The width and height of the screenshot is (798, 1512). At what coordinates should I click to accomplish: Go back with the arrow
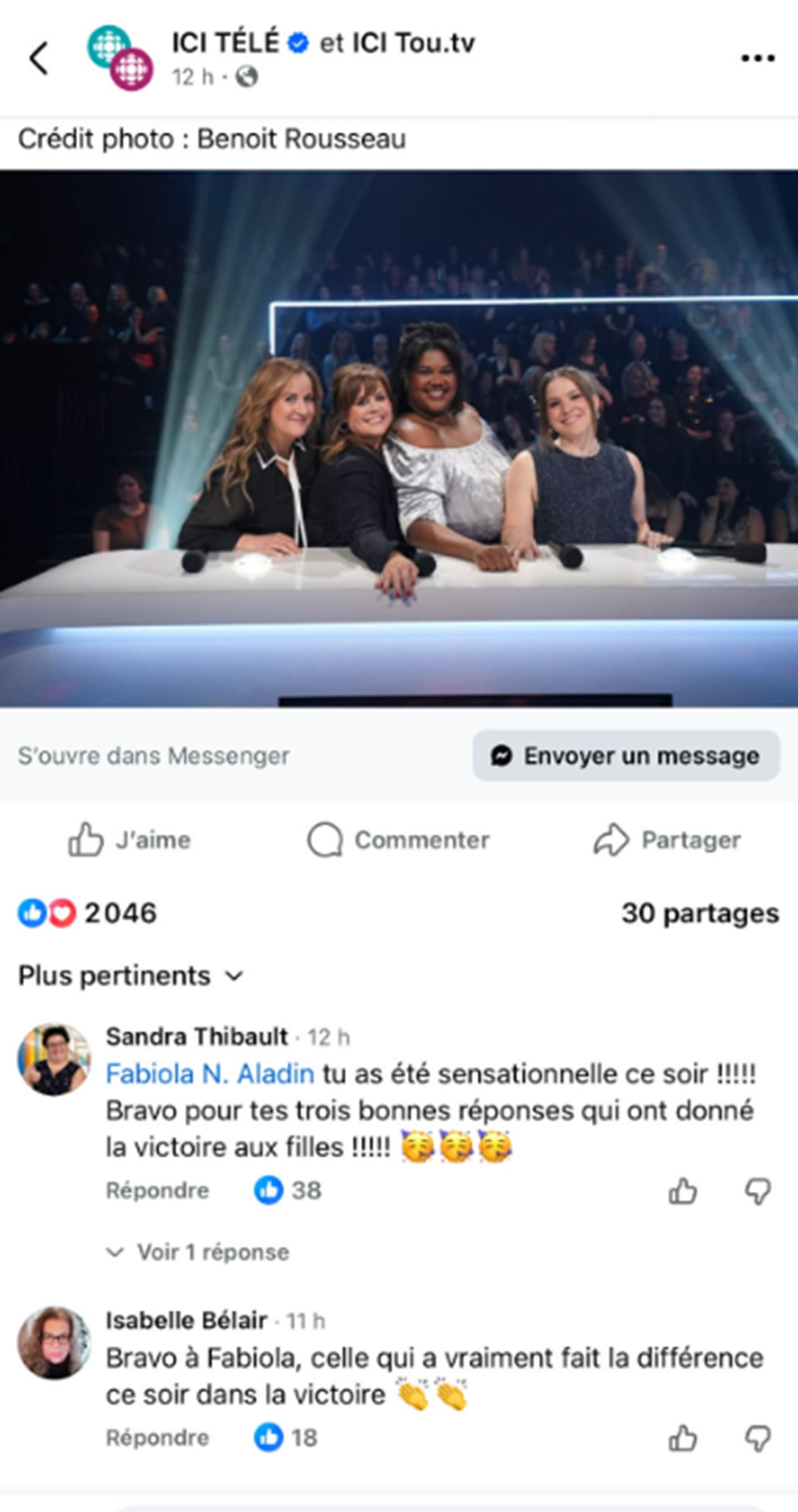pyautogui.click(x=39, y=58)
